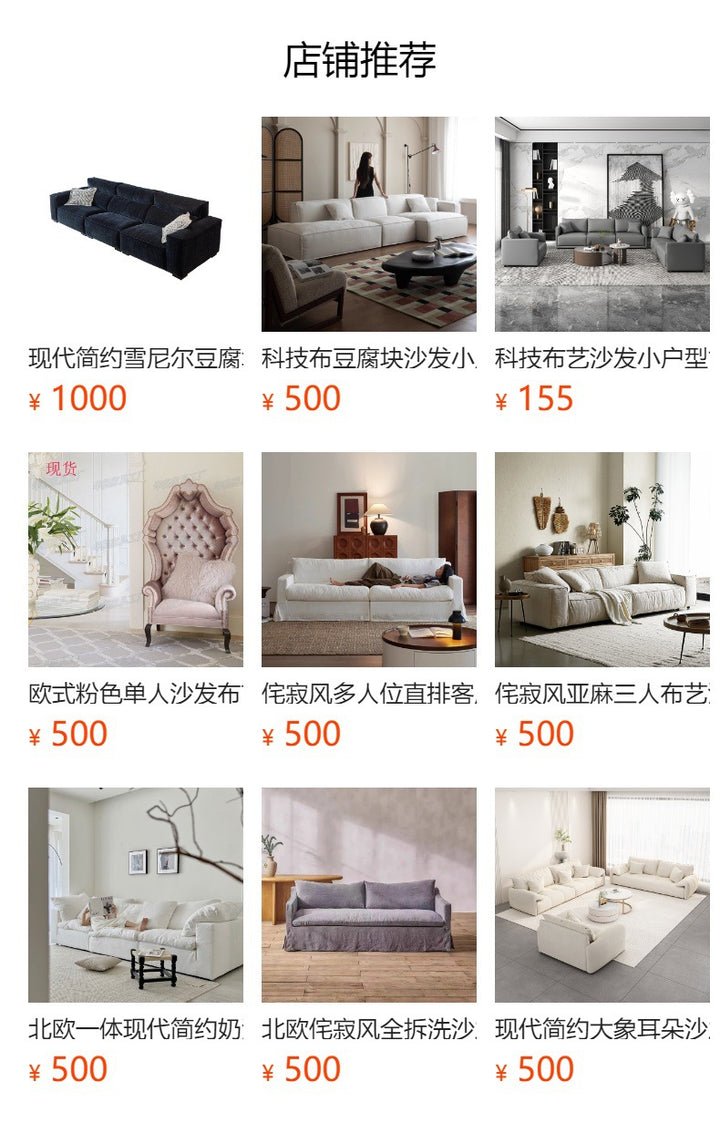Open the 北欧侘寂风全拆洗 sofa card

[369, 894]
